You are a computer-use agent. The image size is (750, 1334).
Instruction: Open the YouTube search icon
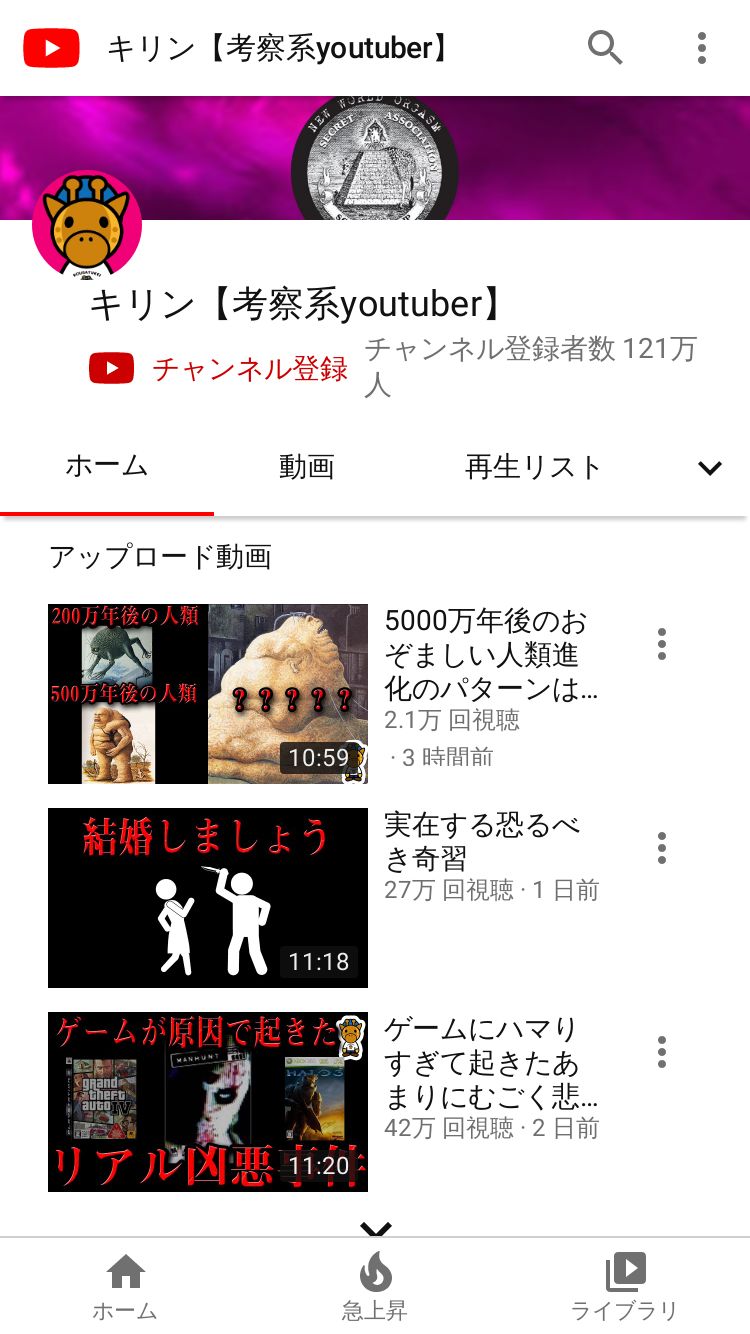(605, 47)
